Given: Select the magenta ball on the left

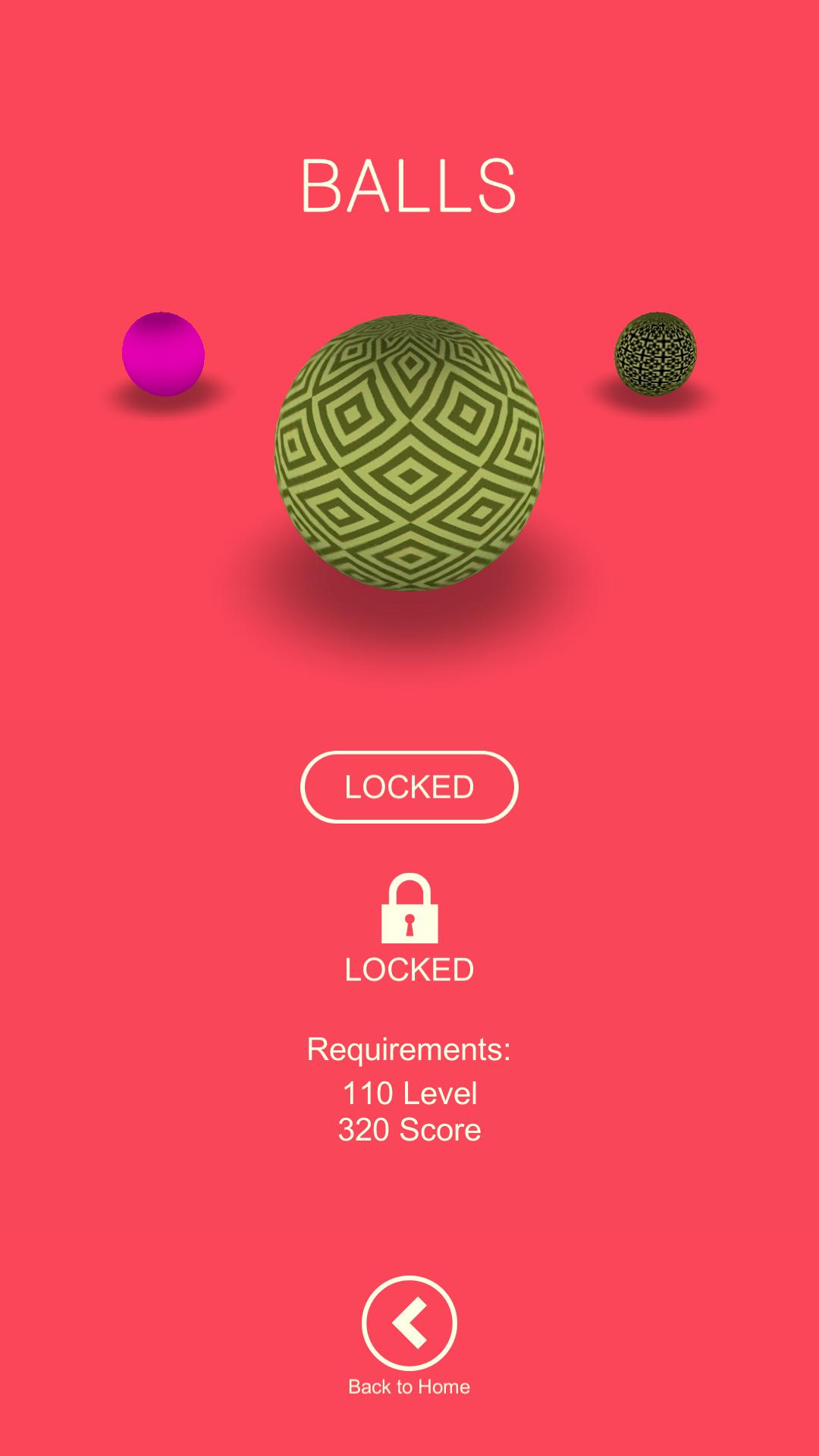Looking at the screenshot, I should coord(163,353).
